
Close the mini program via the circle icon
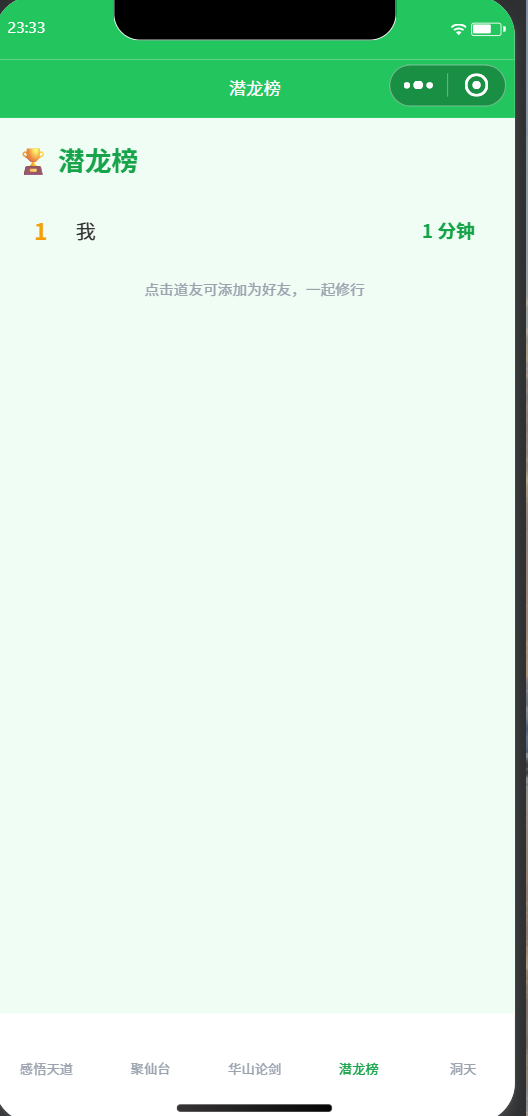tap(476, 85)
